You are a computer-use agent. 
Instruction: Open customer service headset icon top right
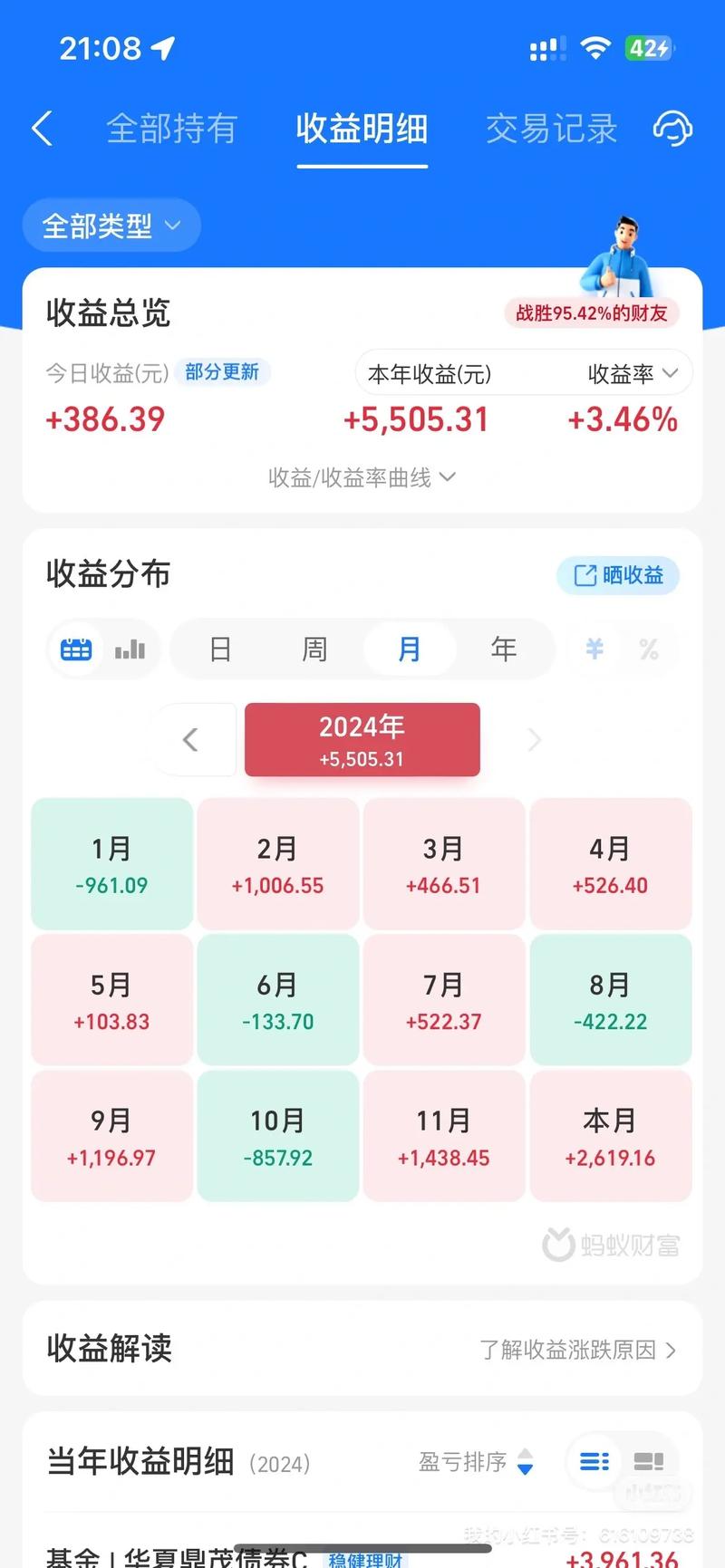click(672, 129)
